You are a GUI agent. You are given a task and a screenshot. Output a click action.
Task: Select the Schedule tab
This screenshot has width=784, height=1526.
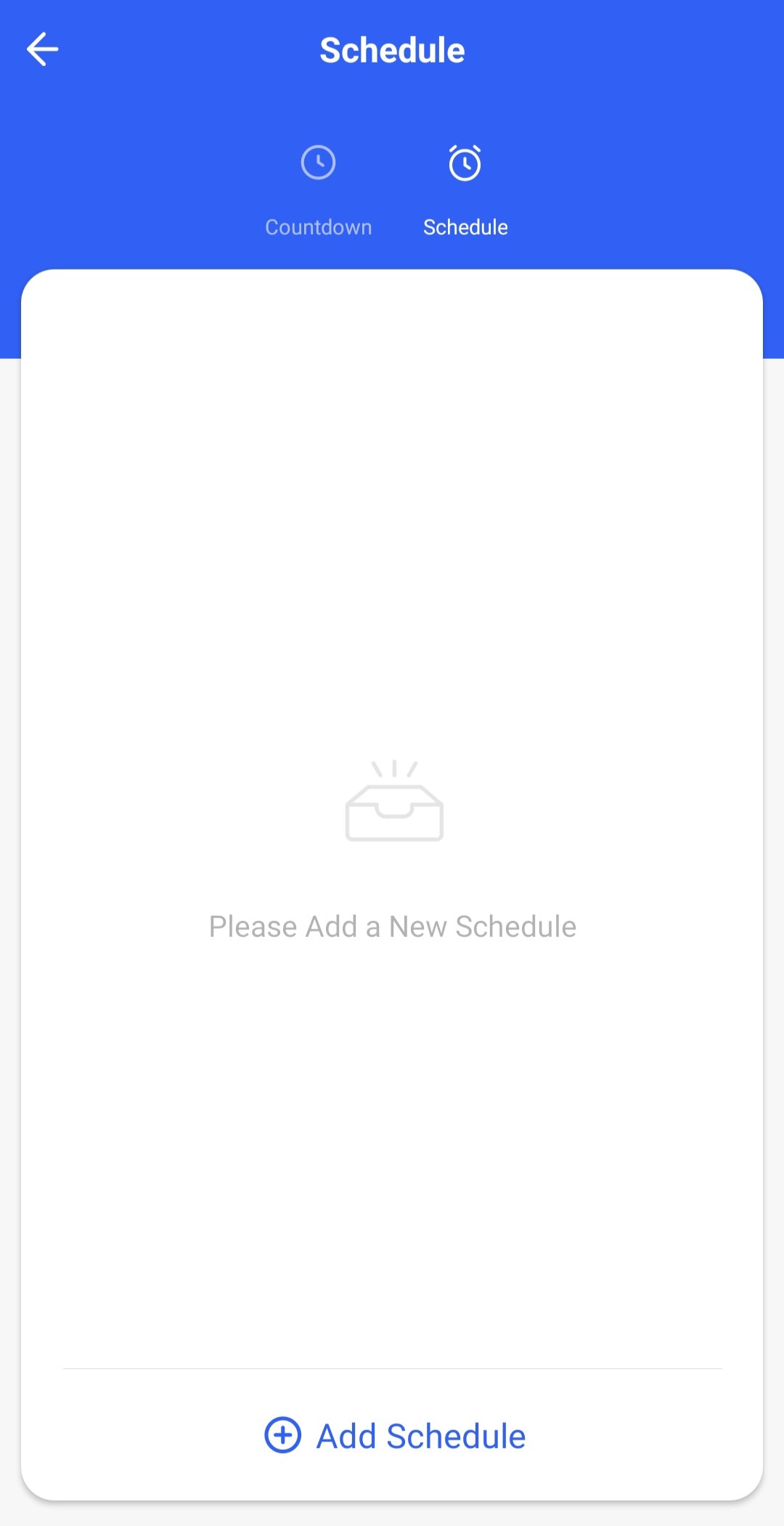pyautogui.click(x=465, y=190)
